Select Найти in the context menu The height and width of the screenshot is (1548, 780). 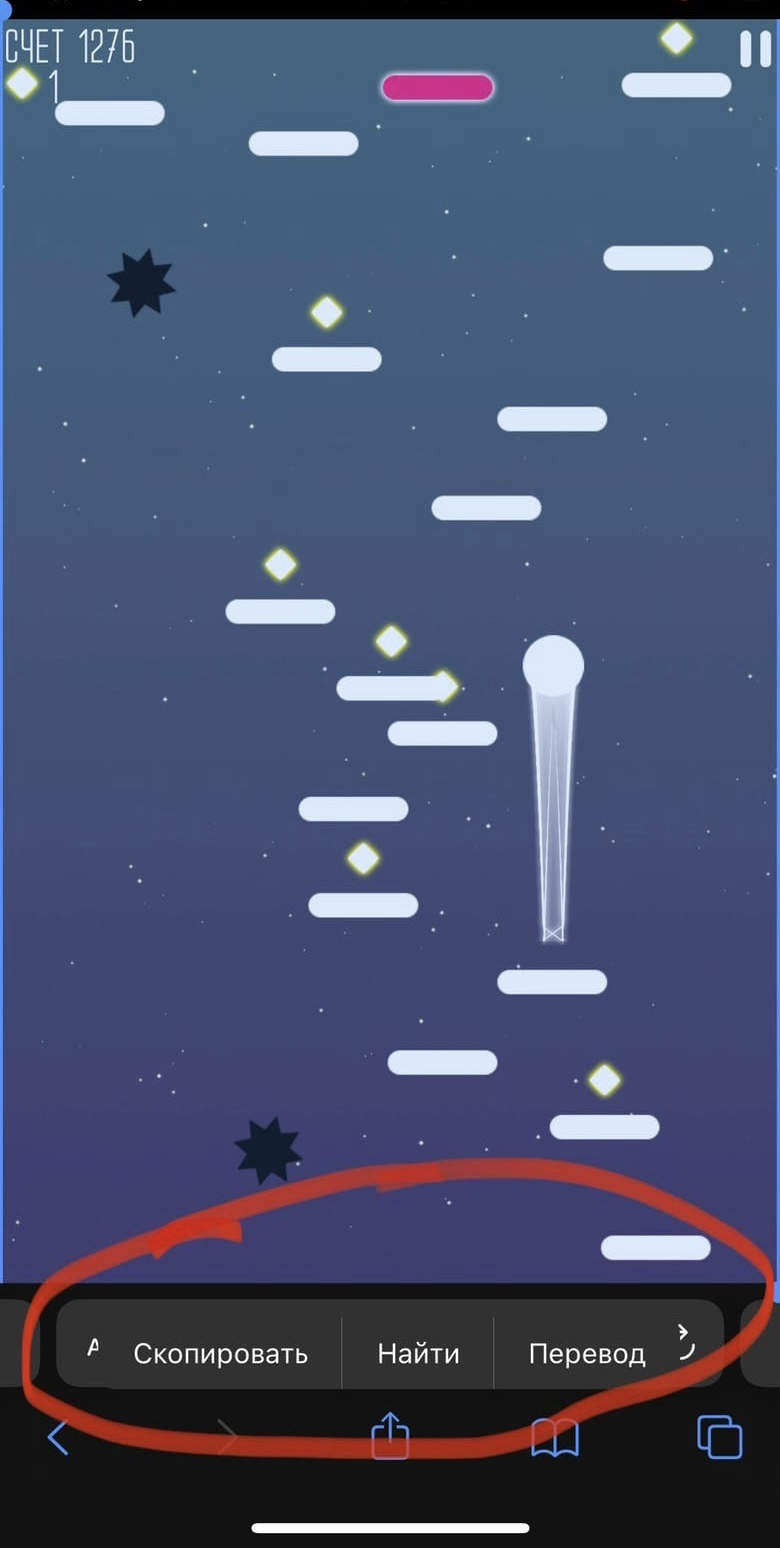(418, 1354)
